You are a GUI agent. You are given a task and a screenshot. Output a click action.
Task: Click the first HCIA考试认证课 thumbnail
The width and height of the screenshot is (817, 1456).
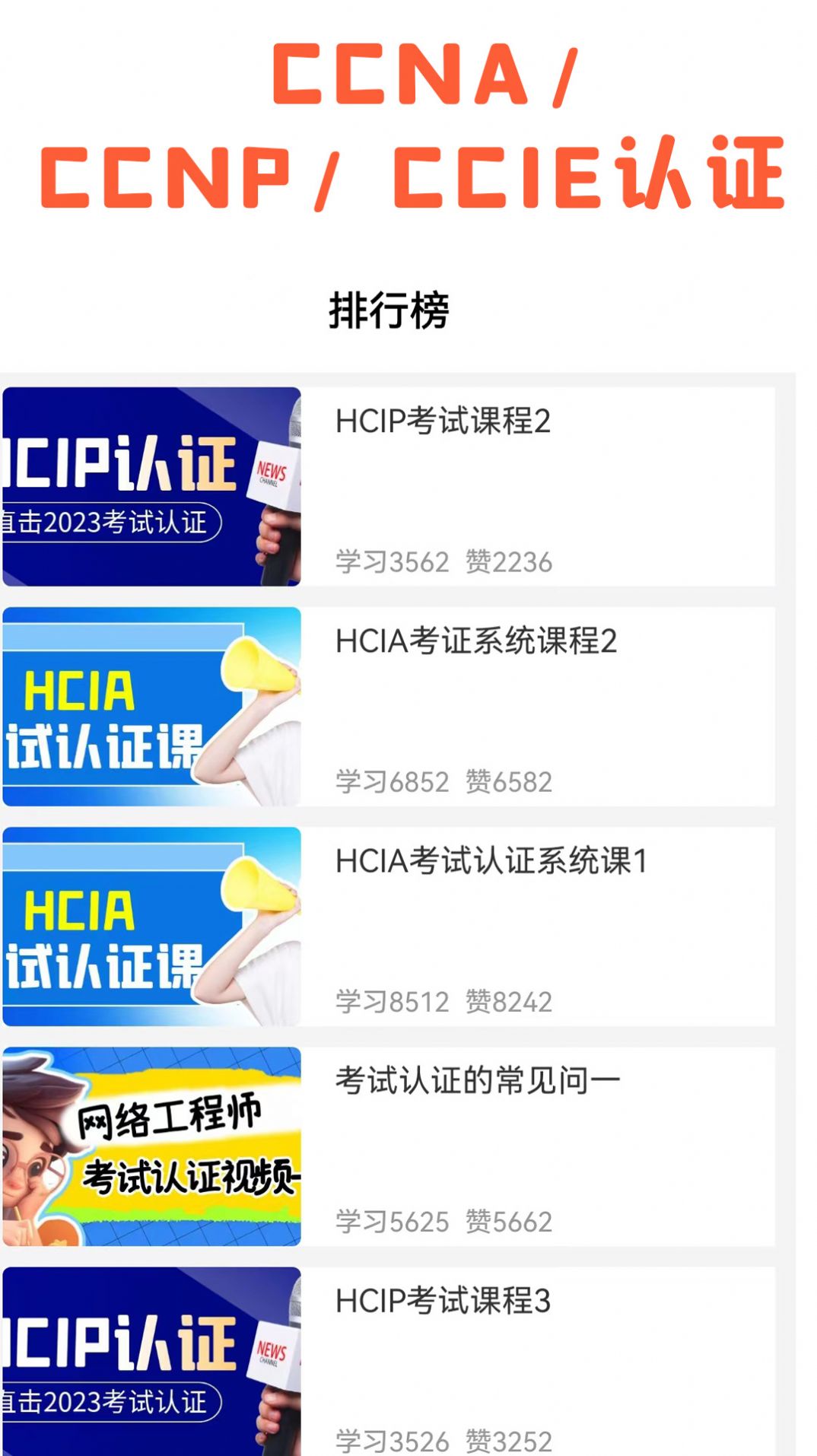150,705
